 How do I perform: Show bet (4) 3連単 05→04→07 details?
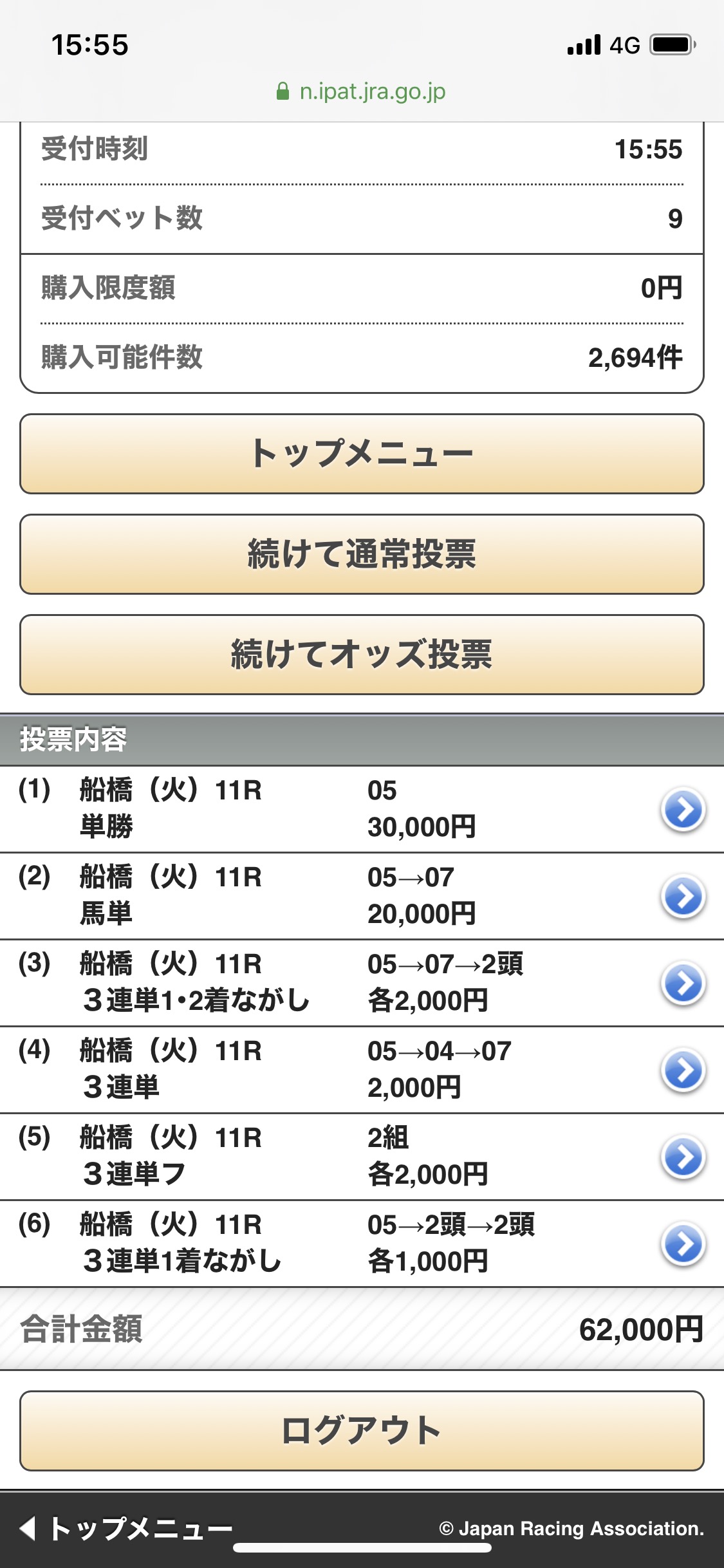(x=683, y=1070)
